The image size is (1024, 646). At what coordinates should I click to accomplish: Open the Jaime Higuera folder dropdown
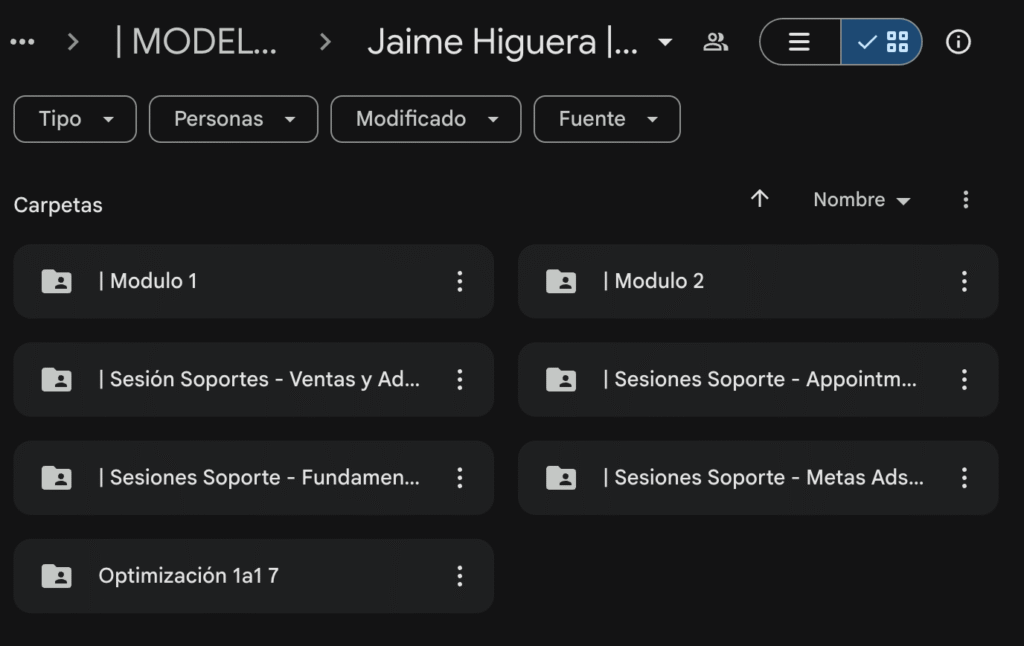[665, 43]
